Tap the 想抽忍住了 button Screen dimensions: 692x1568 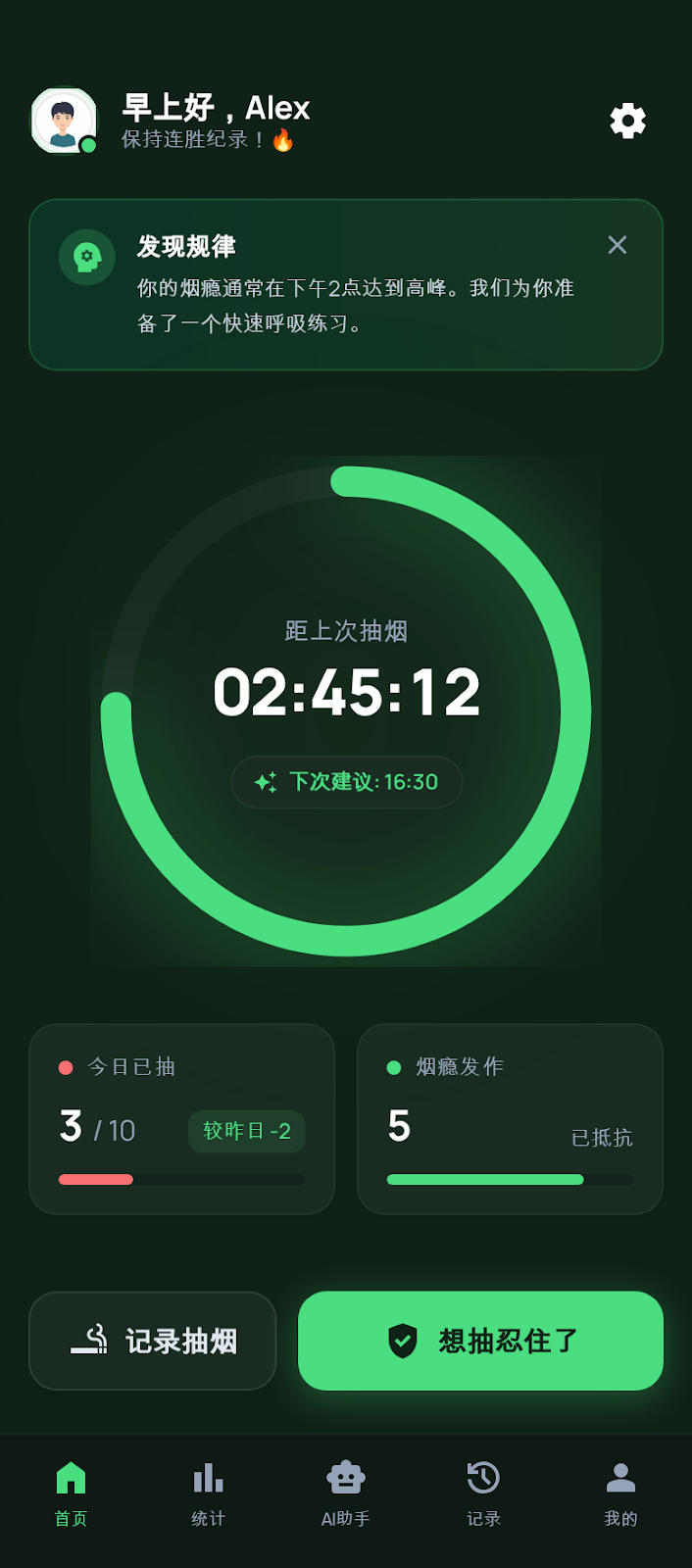(480, 1341)
